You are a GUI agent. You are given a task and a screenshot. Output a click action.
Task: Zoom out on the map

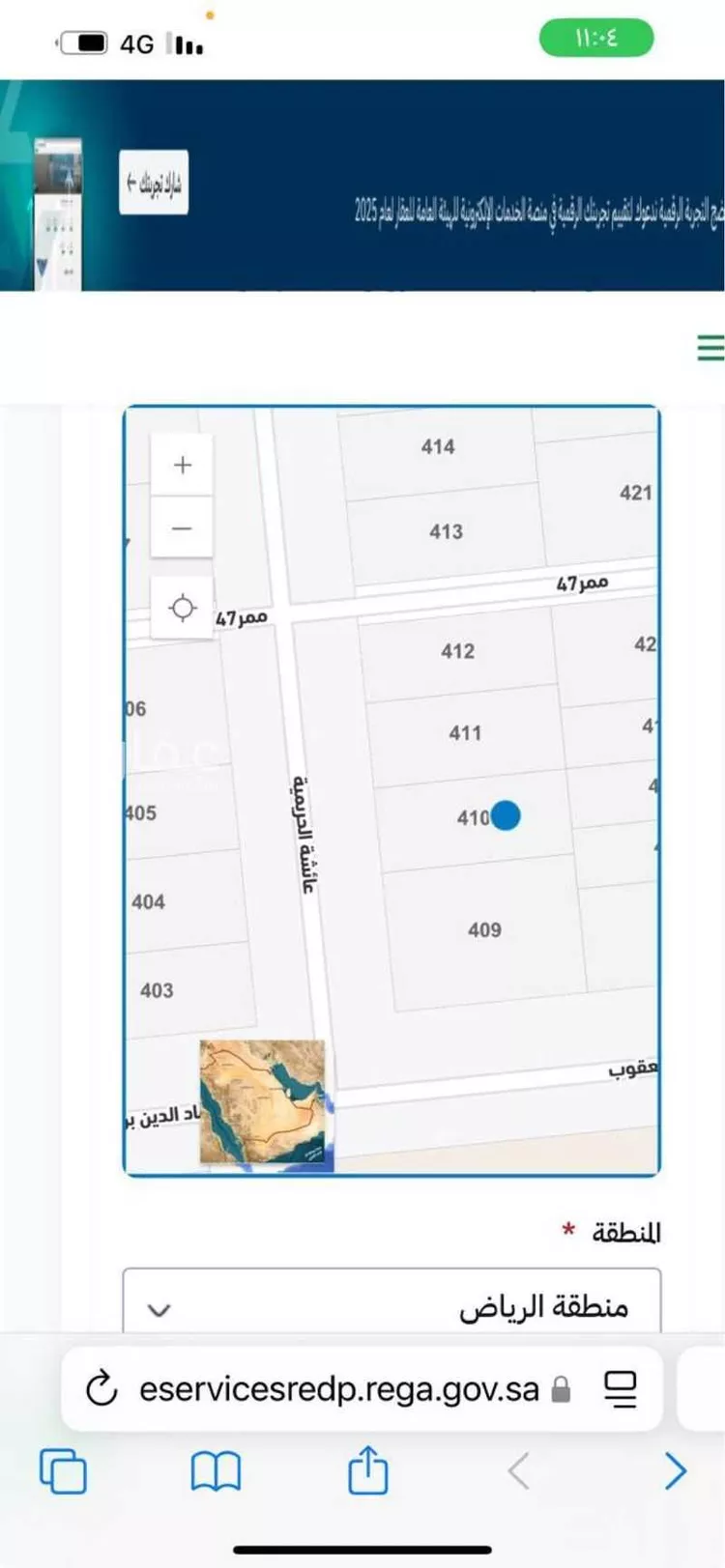[182, 528]
